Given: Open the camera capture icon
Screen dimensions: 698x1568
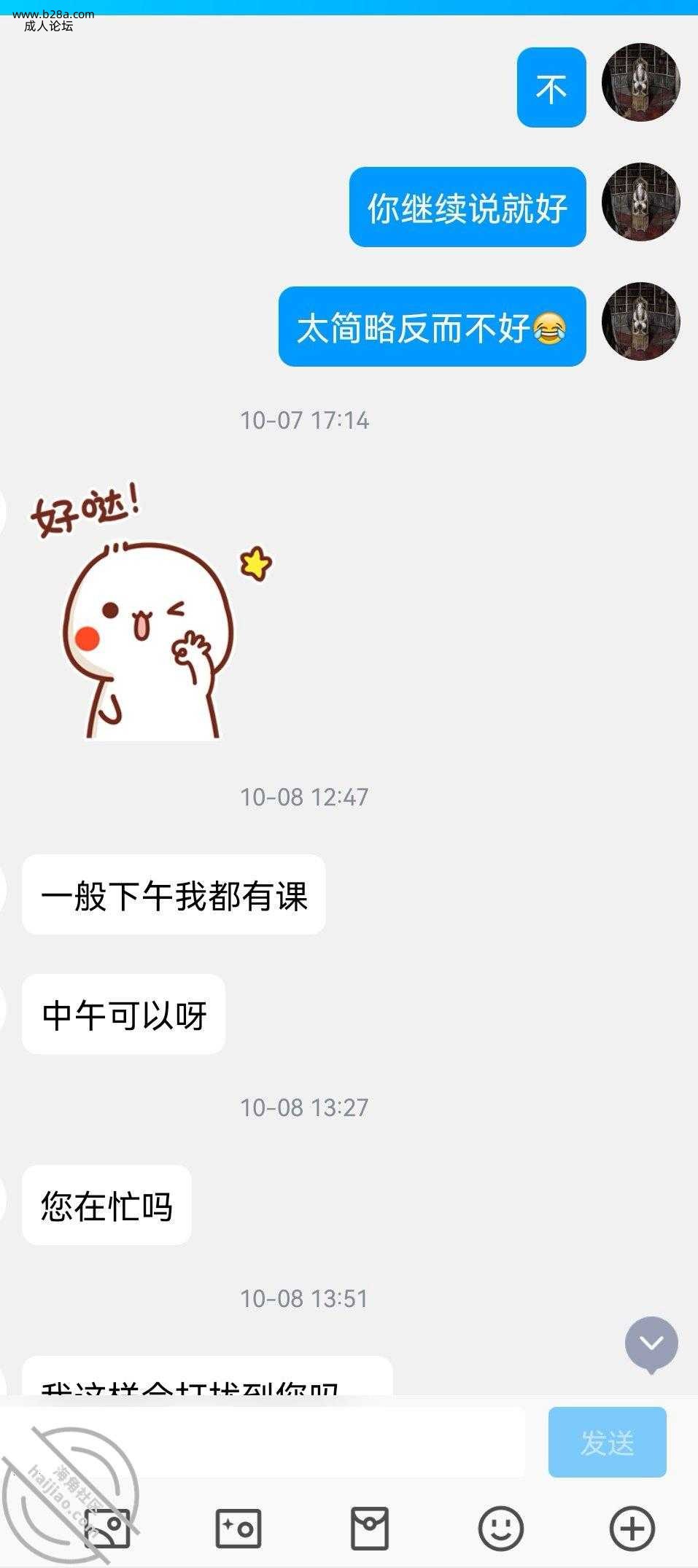Looking at the screenshot, I should point(239,1529).
